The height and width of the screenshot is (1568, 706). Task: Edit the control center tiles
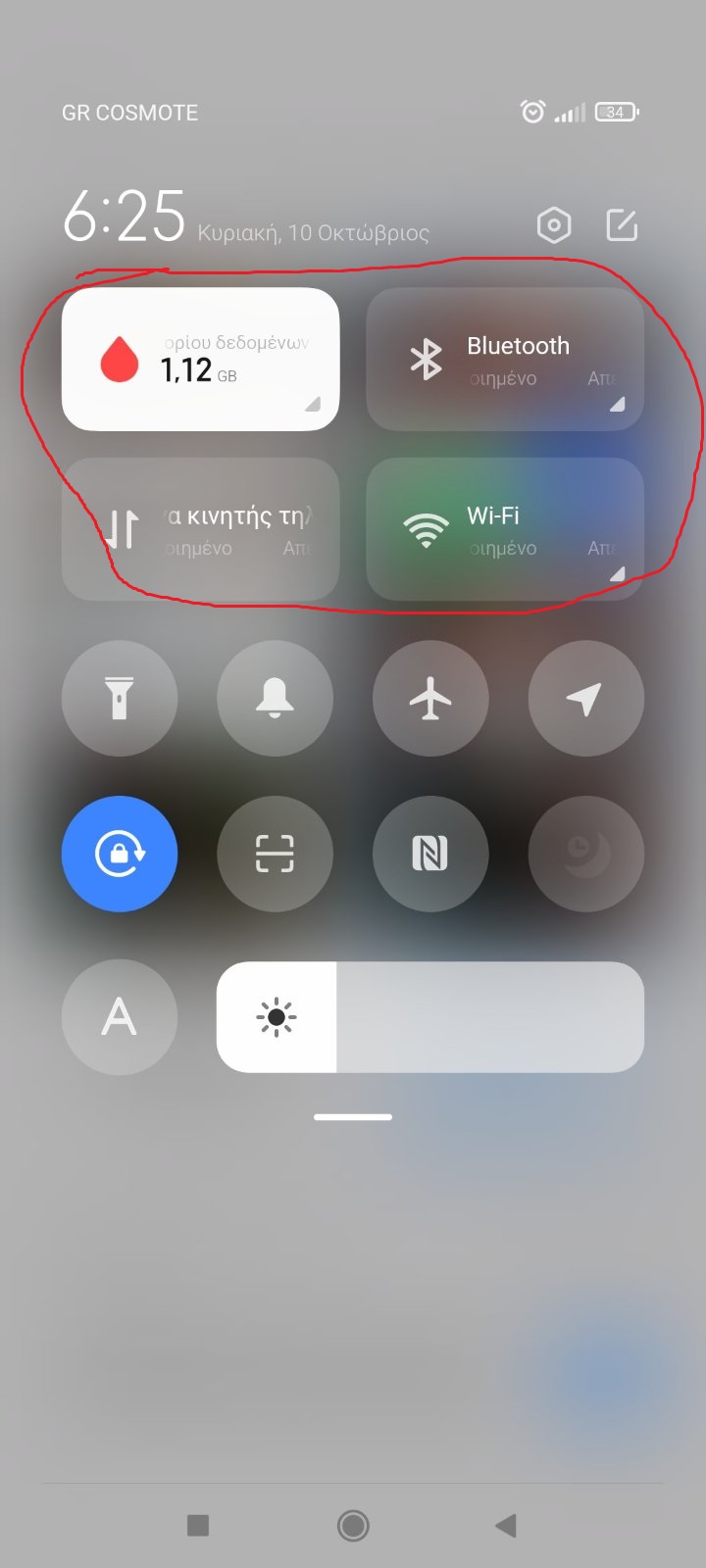pos(622,225)
